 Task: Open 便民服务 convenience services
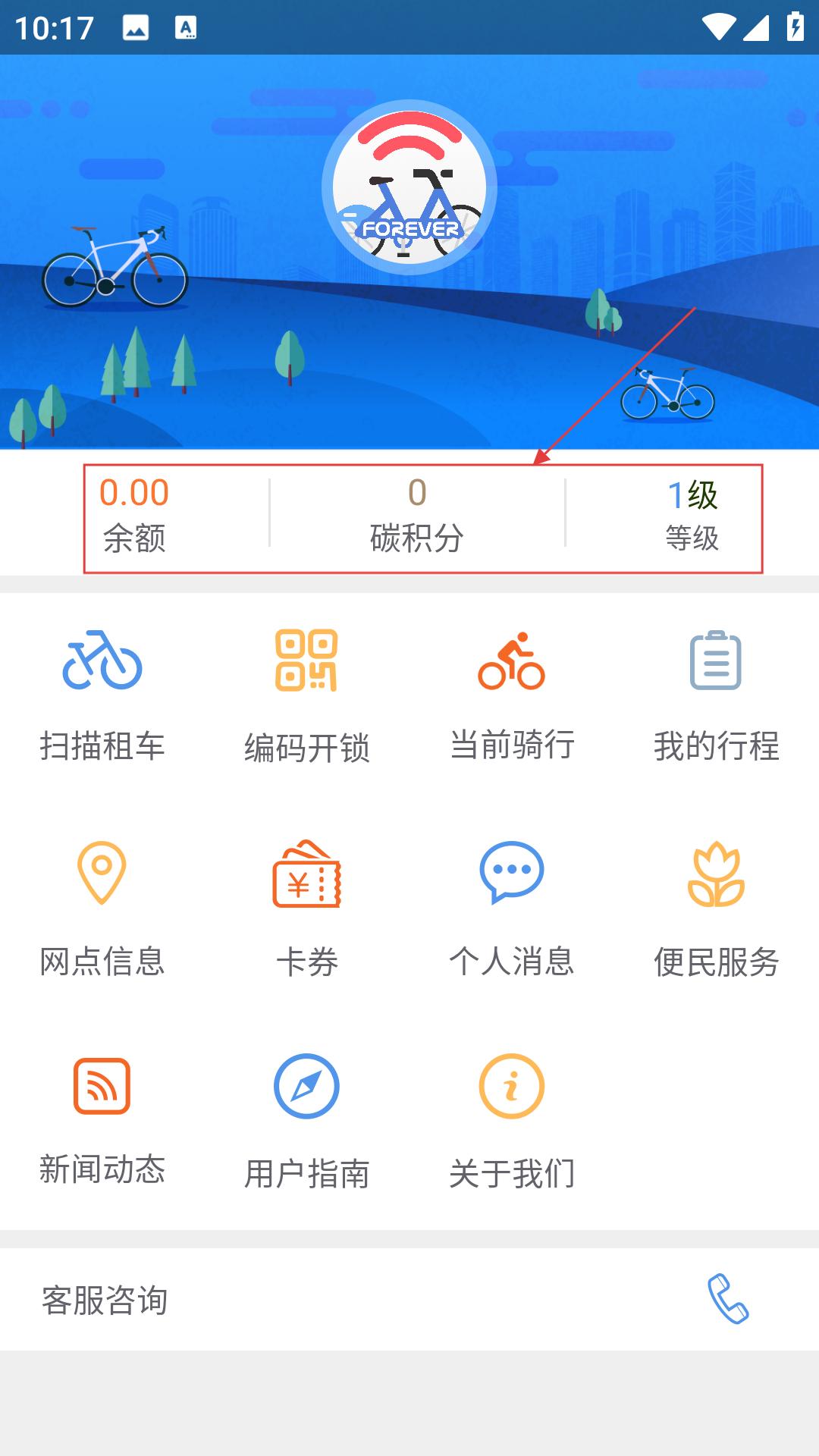pyautogui.click(x=717, y=908)
